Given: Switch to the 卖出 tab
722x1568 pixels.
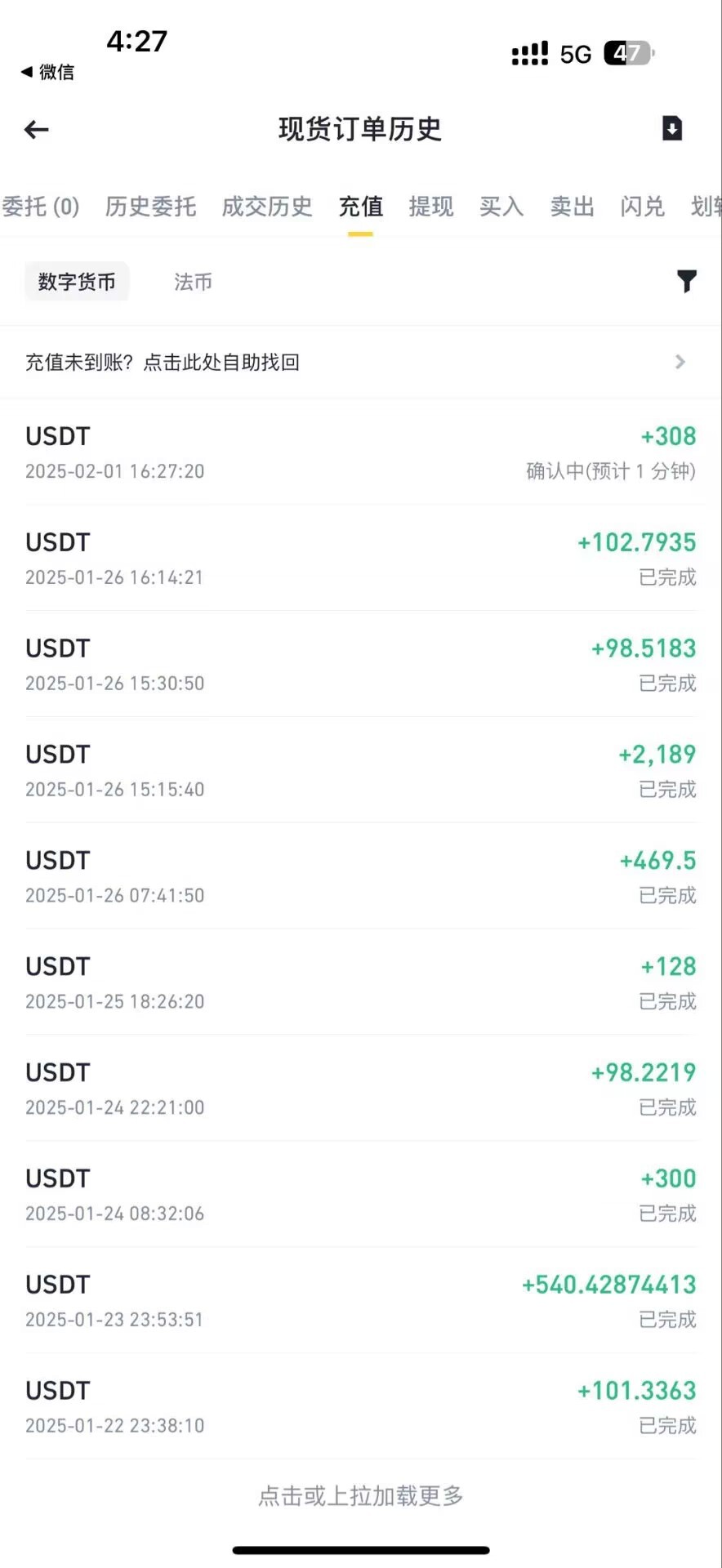Looking at the screenshot, I should [x=572, y=207].
